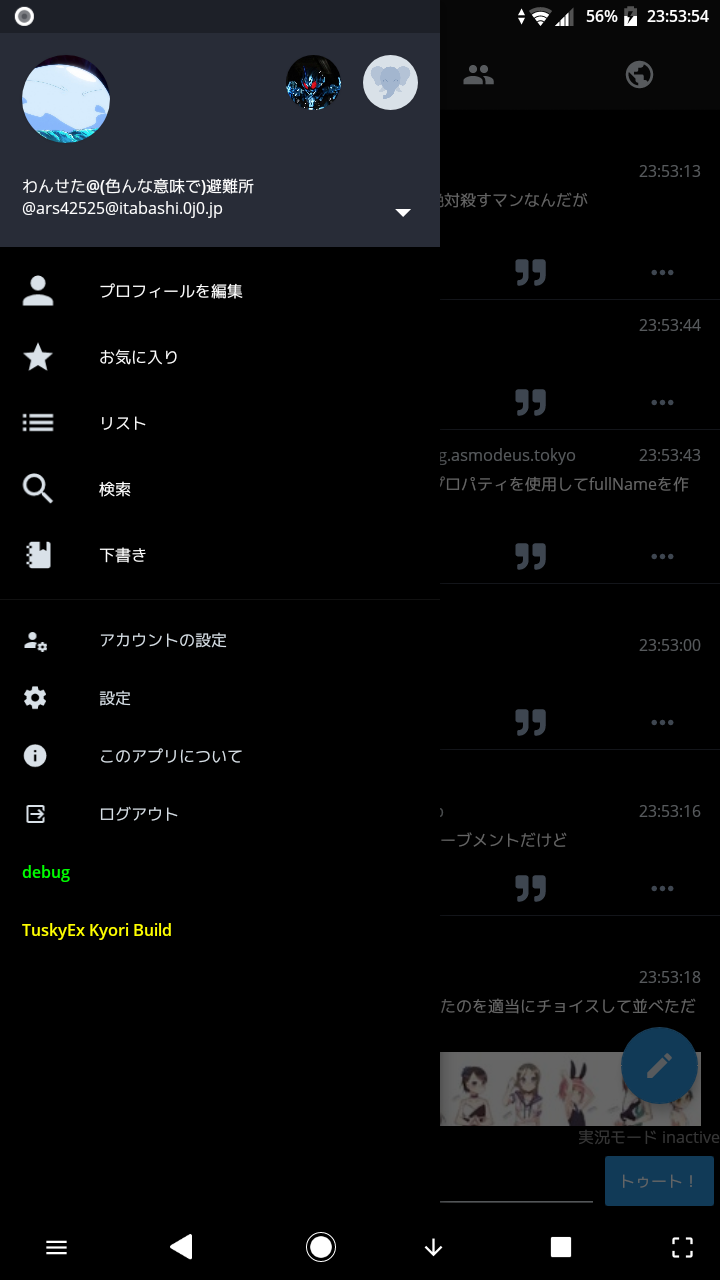The width and height of the screenshot is (720, 1280).
Task: Open リスト lists
Action: 122,423
